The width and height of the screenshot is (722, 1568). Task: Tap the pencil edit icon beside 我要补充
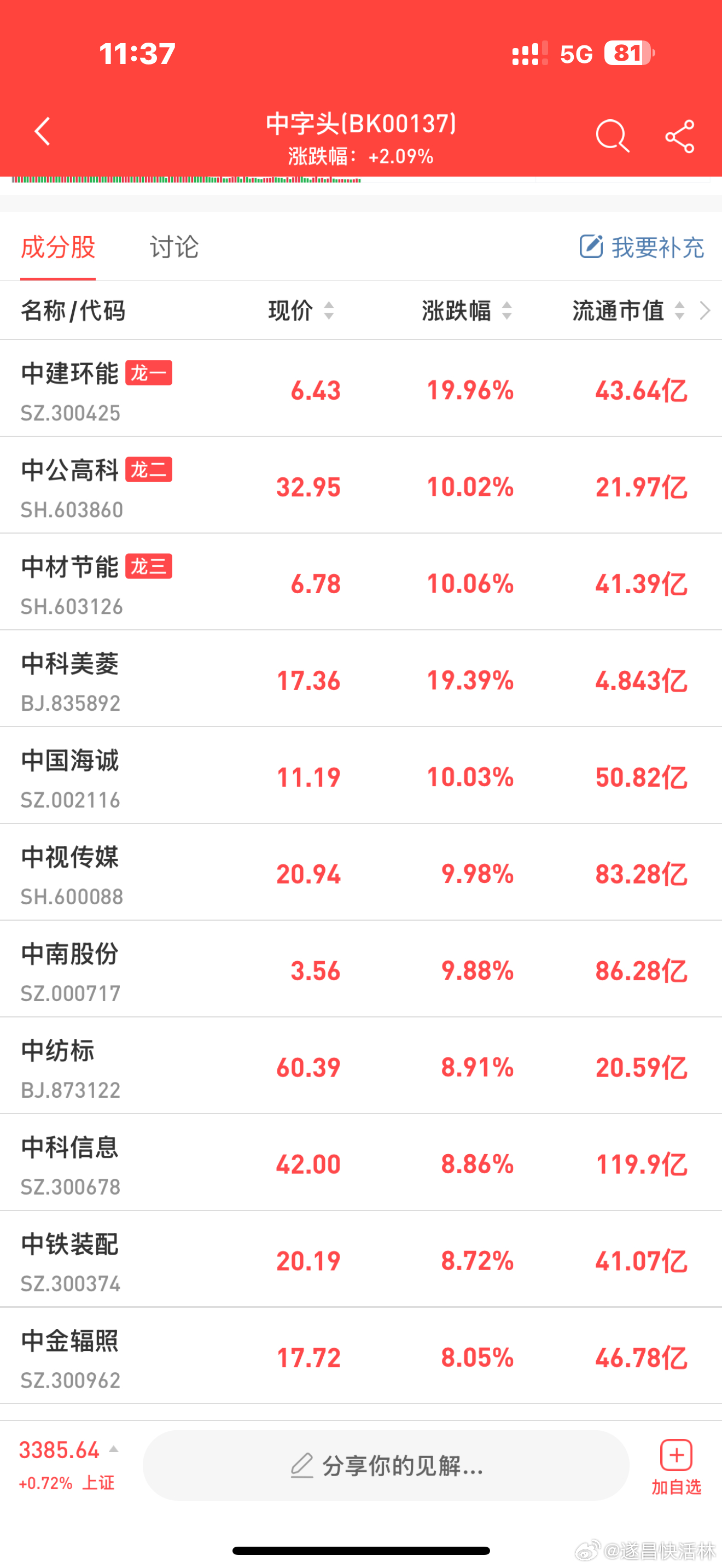click(x=591, y=247)
